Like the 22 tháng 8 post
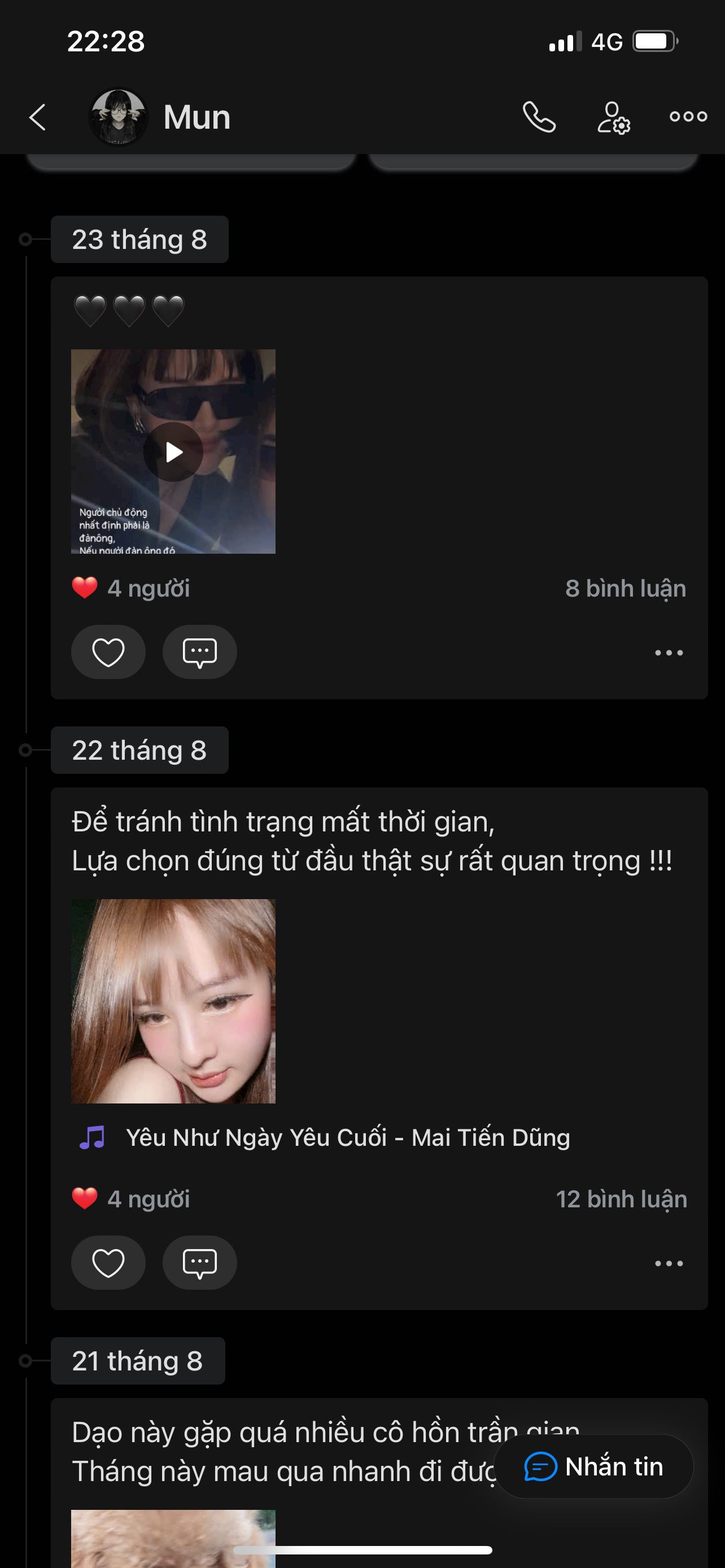Viewport: 725px width, 1568px height. [108, 1263]
